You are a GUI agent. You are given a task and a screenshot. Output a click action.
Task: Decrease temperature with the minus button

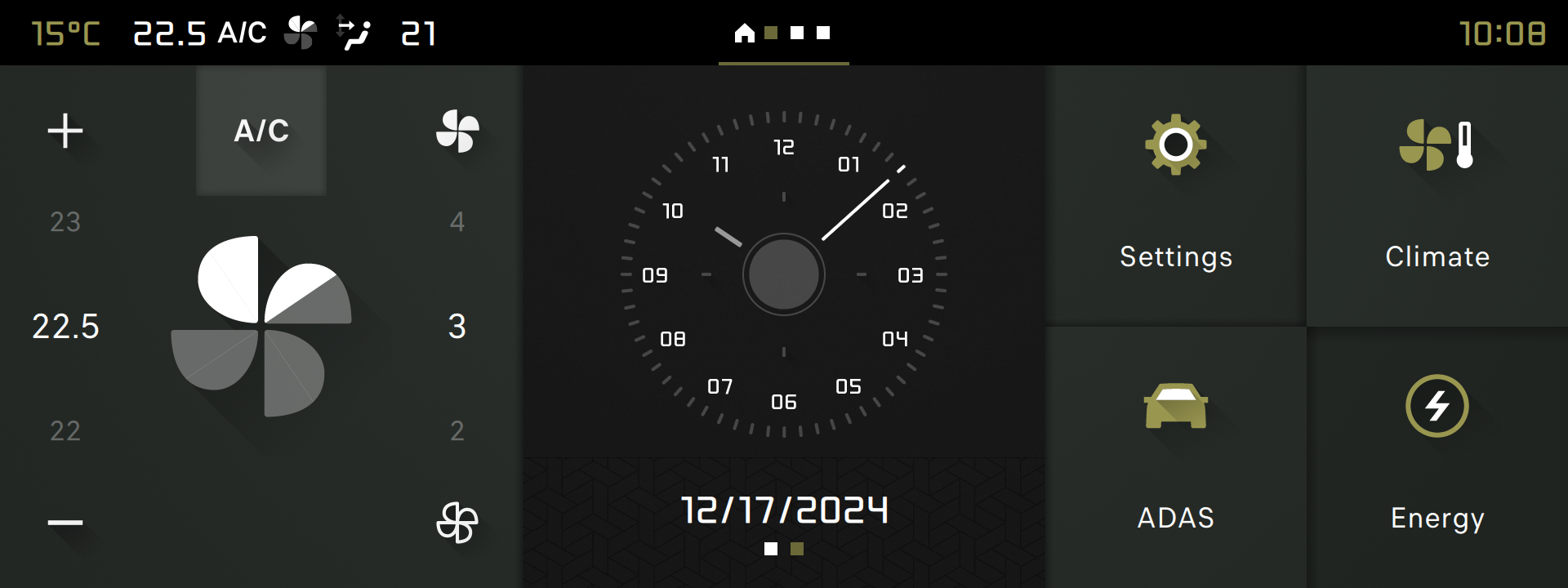65,523
